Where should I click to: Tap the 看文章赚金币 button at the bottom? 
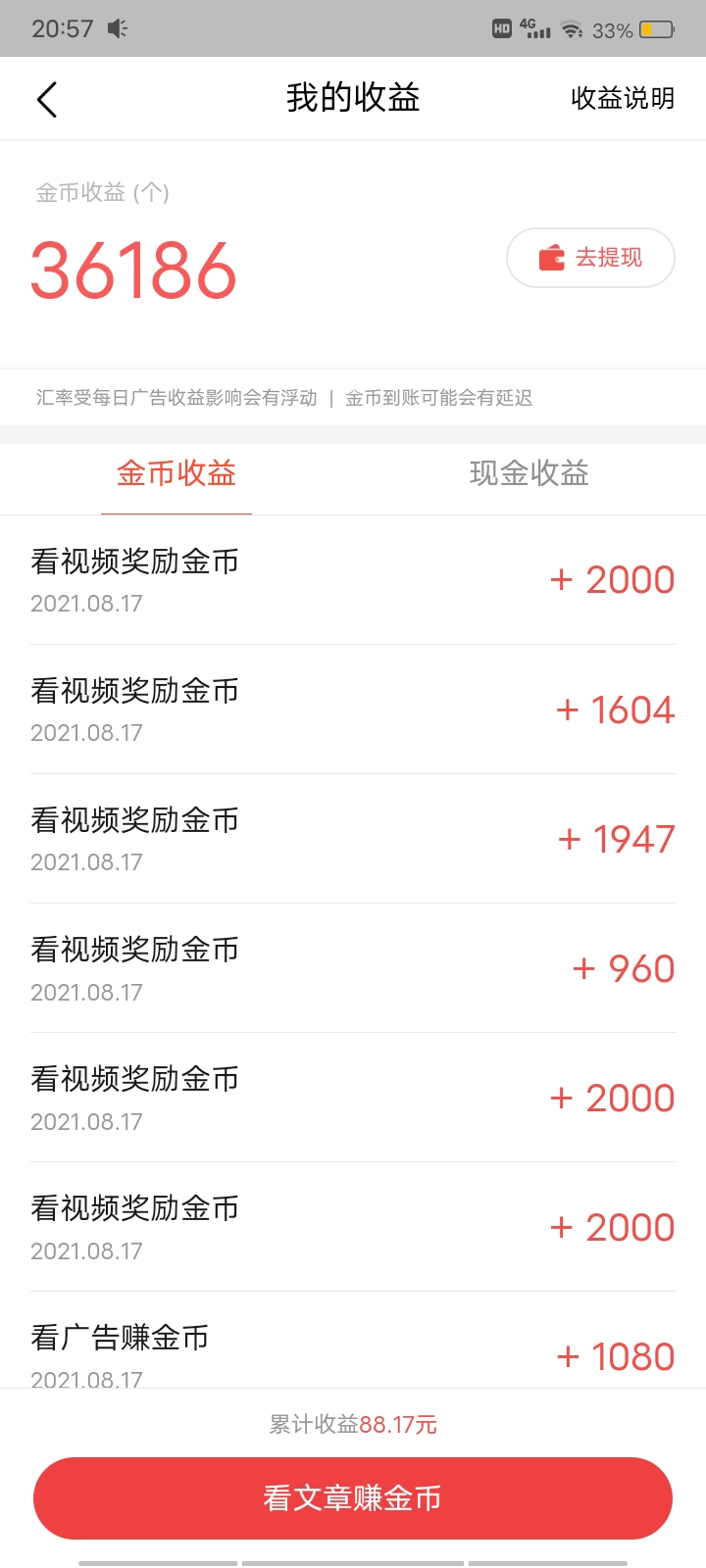[353, 1497]
